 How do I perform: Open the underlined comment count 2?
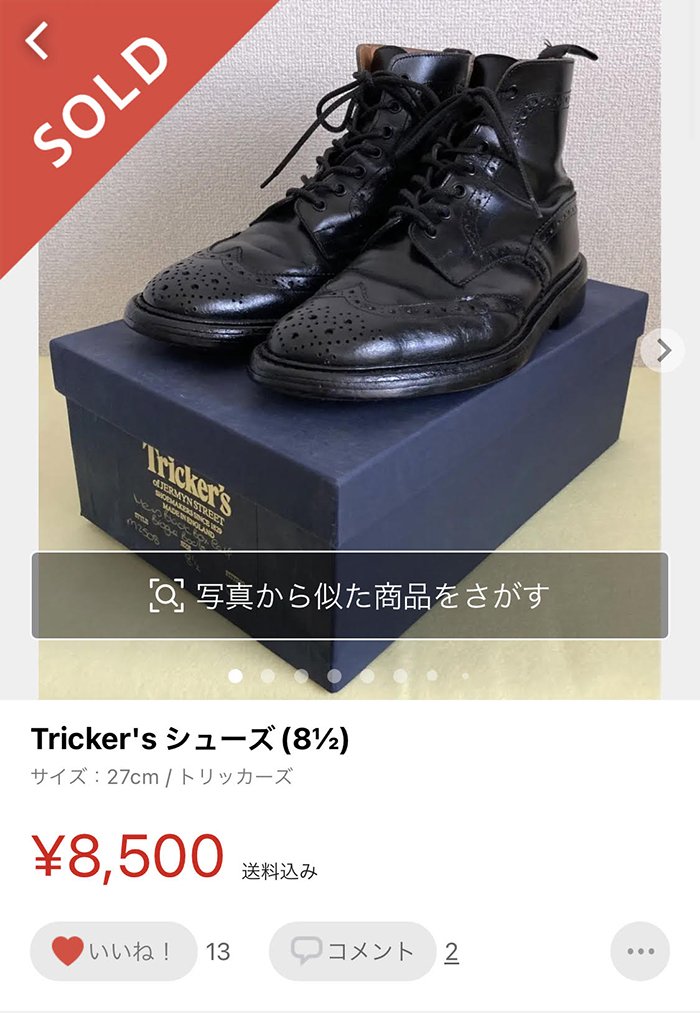[x=452, y=952]
